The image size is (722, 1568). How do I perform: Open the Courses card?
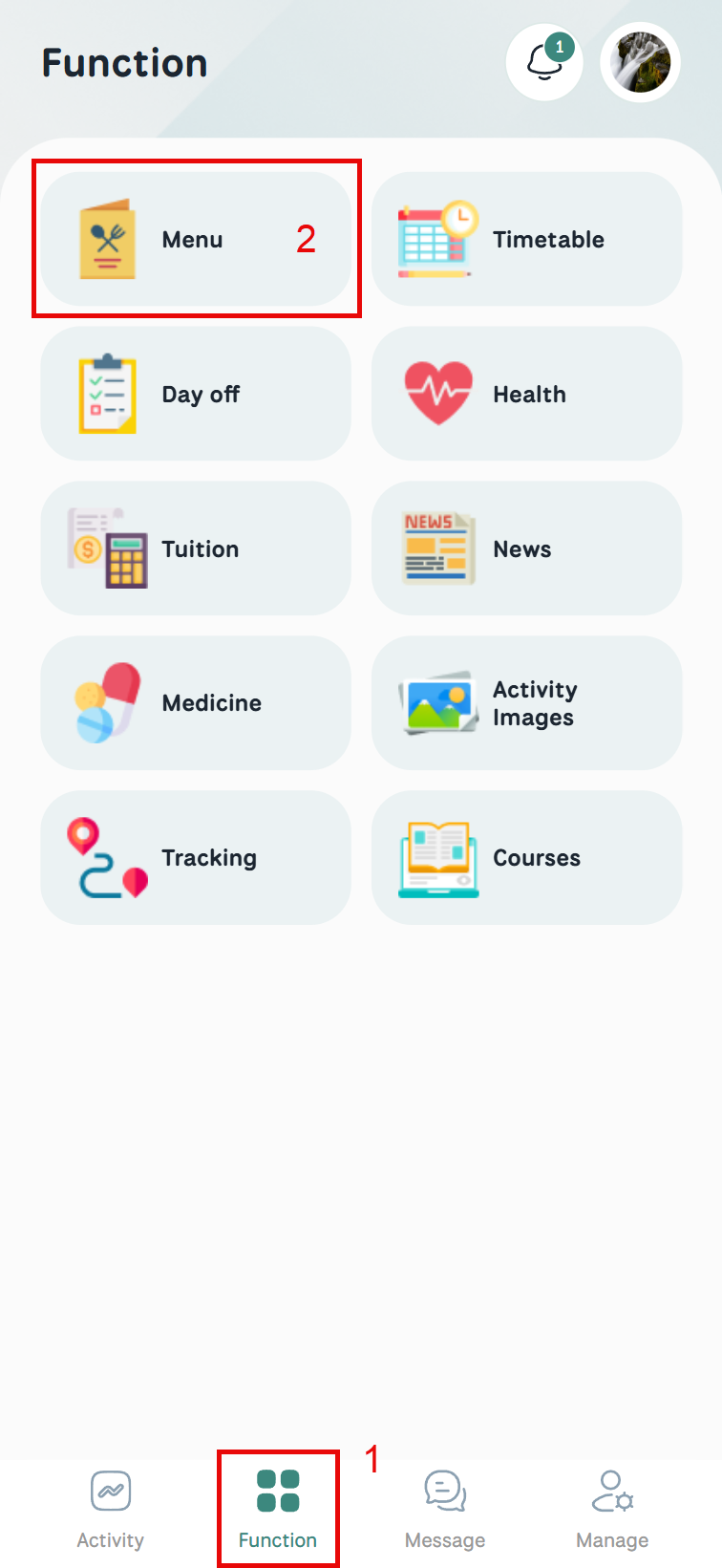526,857
